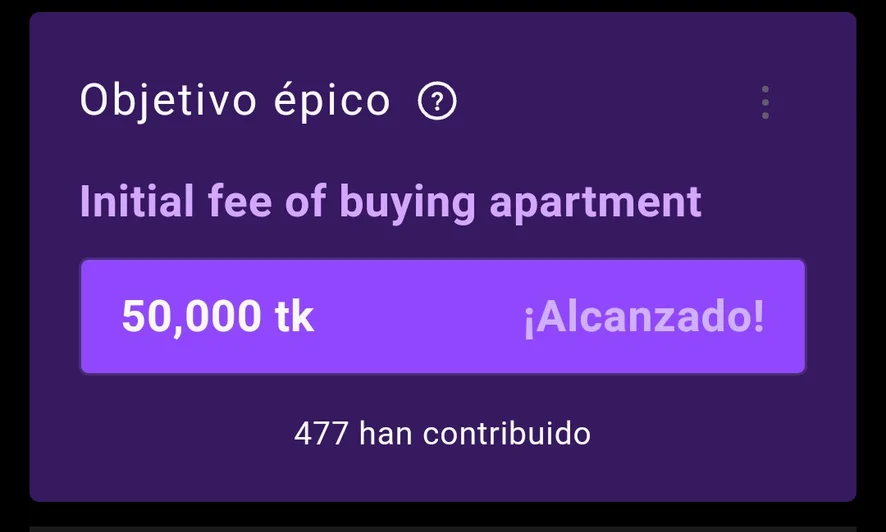Tap the 50,000 tk goal bar

(442, 317)
